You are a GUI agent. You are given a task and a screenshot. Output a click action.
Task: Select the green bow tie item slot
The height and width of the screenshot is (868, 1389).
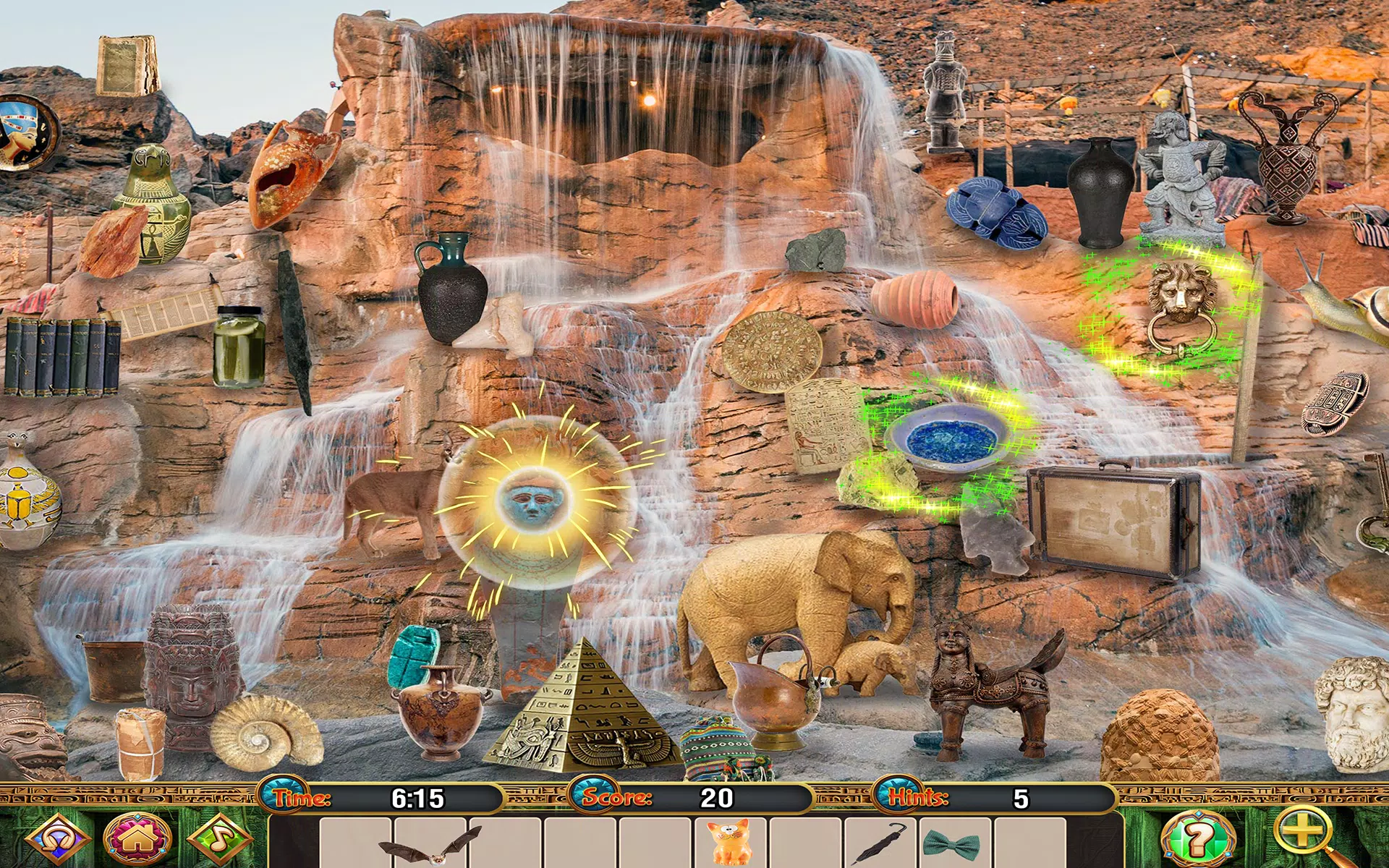click(x=955, y=843)
